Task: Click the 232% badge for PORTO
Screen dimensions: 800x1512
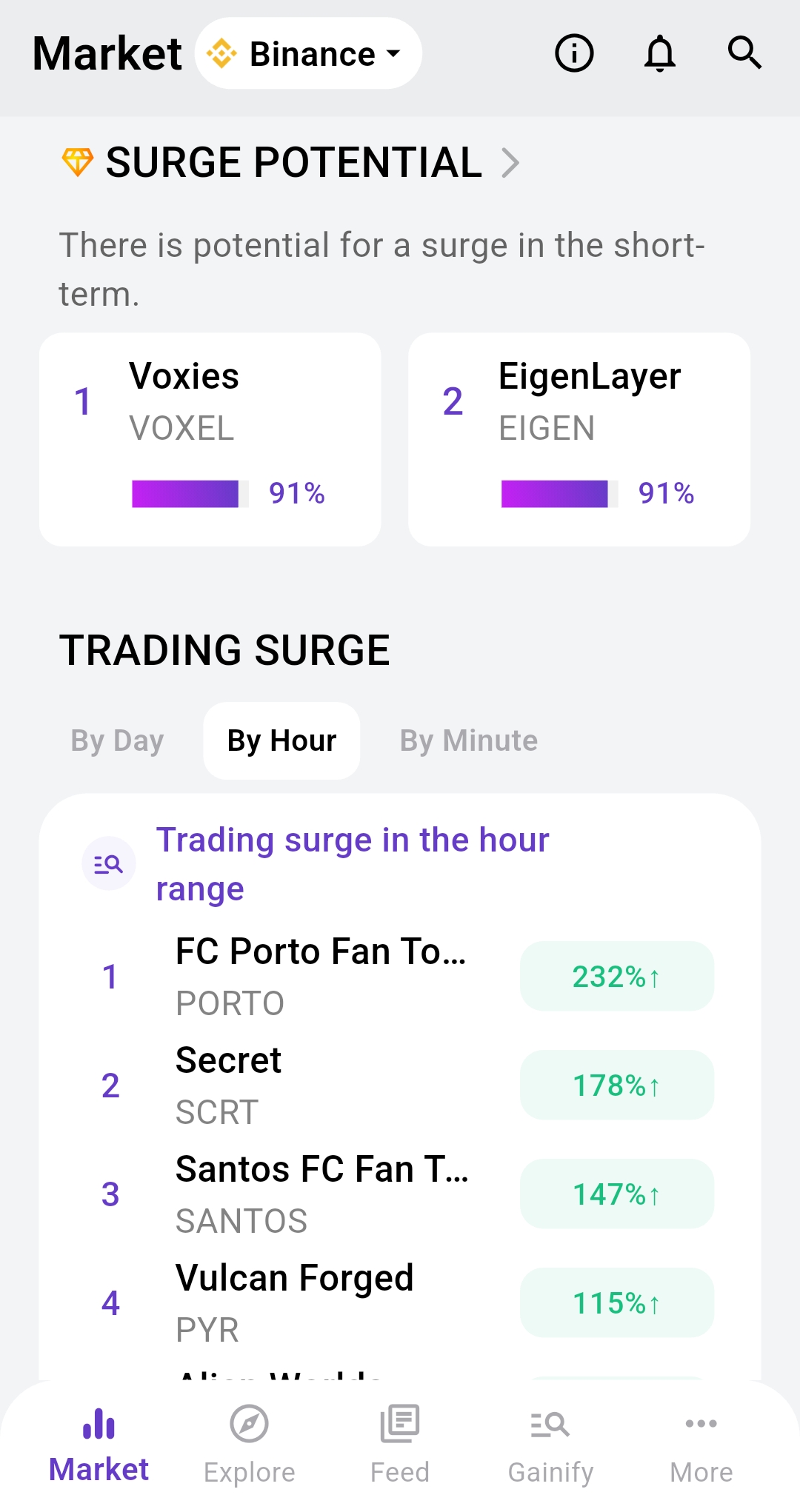Action: tap(617, 977)
